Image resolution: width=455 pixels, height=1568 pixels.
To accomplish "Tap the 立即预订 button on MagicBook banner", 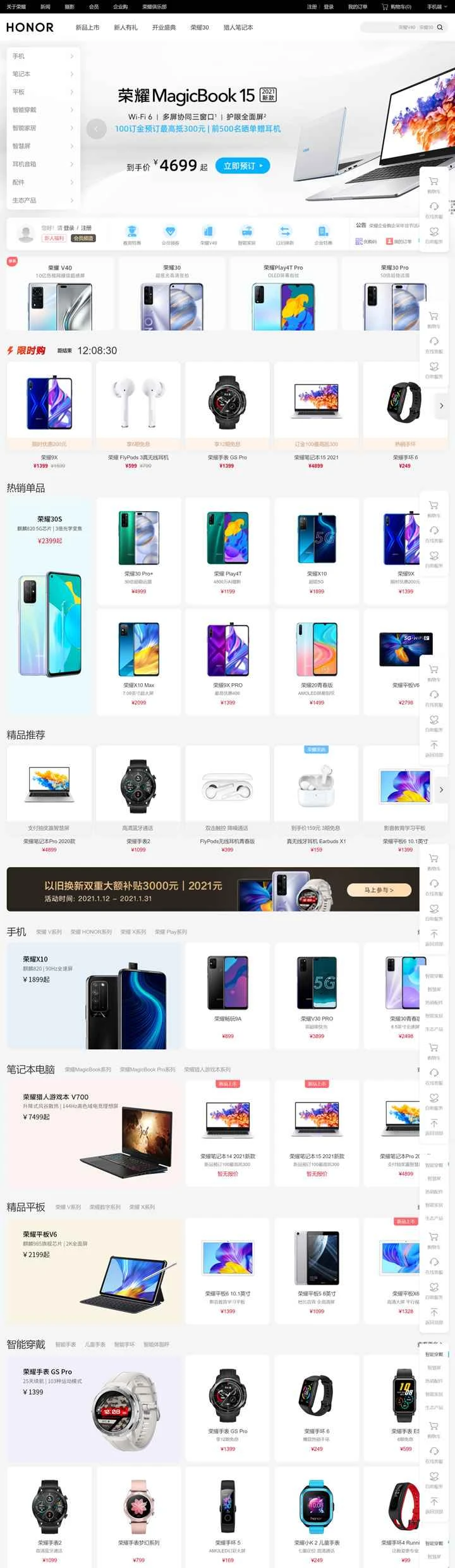I will coord(243,166).
